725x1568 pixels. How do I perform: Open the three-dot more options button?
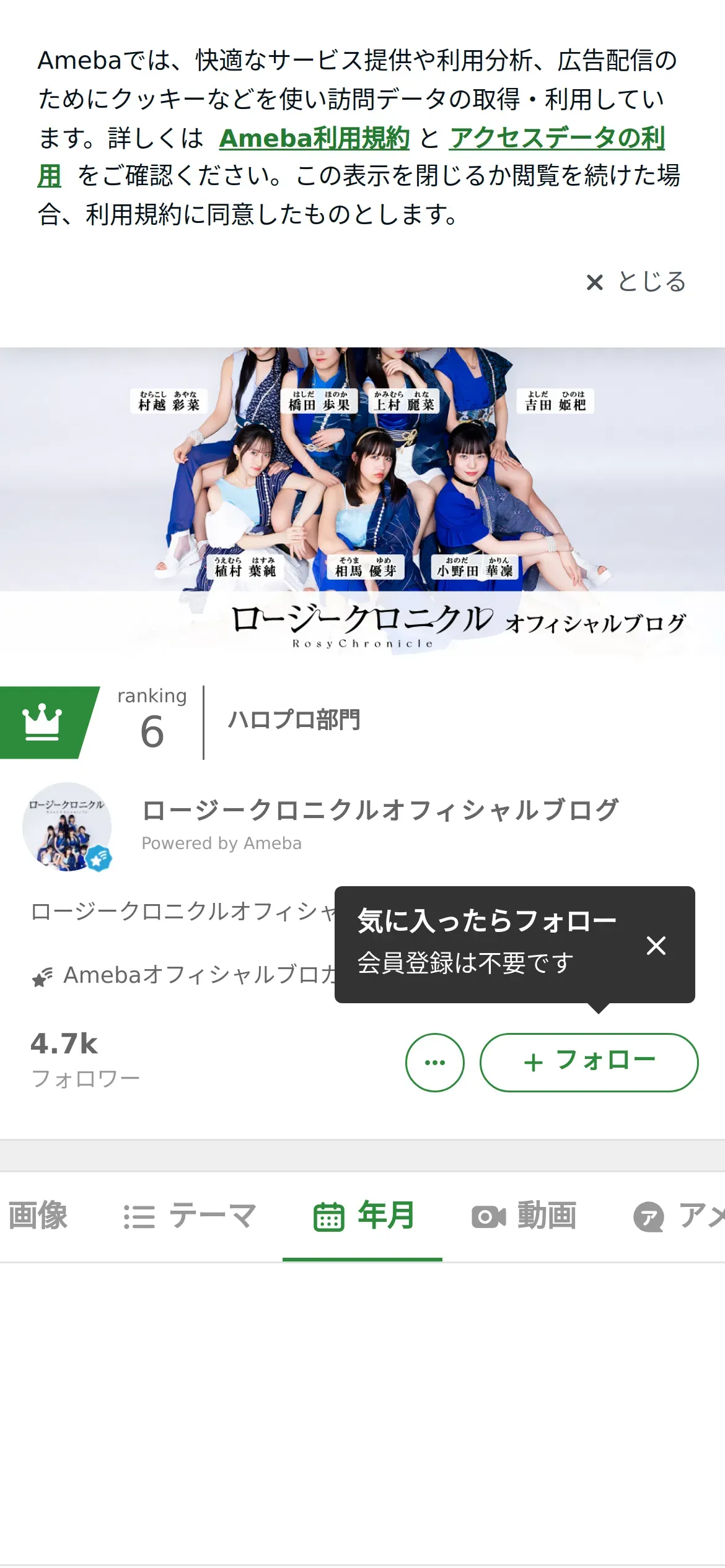435,1063
